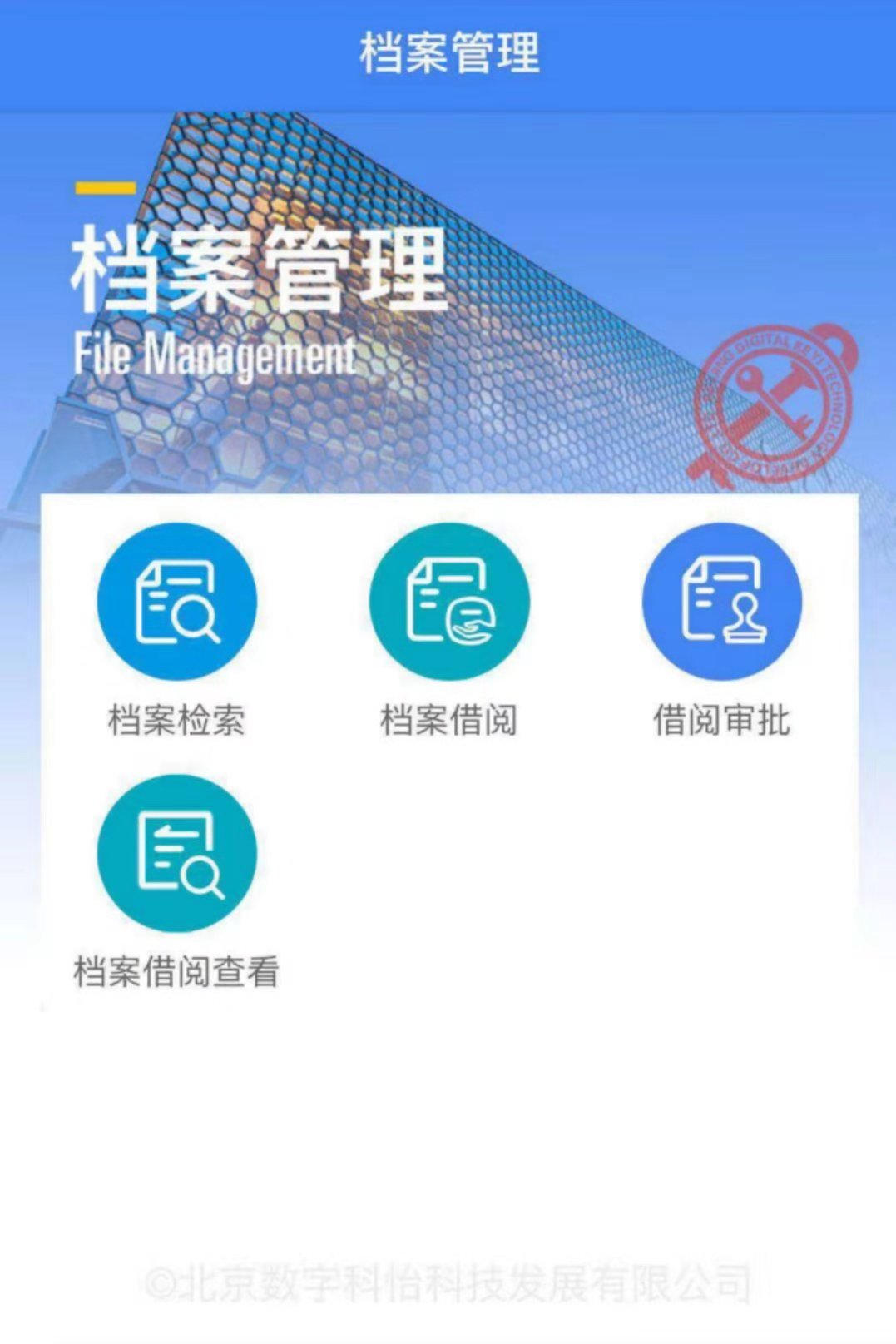Click the yellow dash accent above the banner title
The width and height of the screenshot is (896, 1344).
[x=102, y=189]
